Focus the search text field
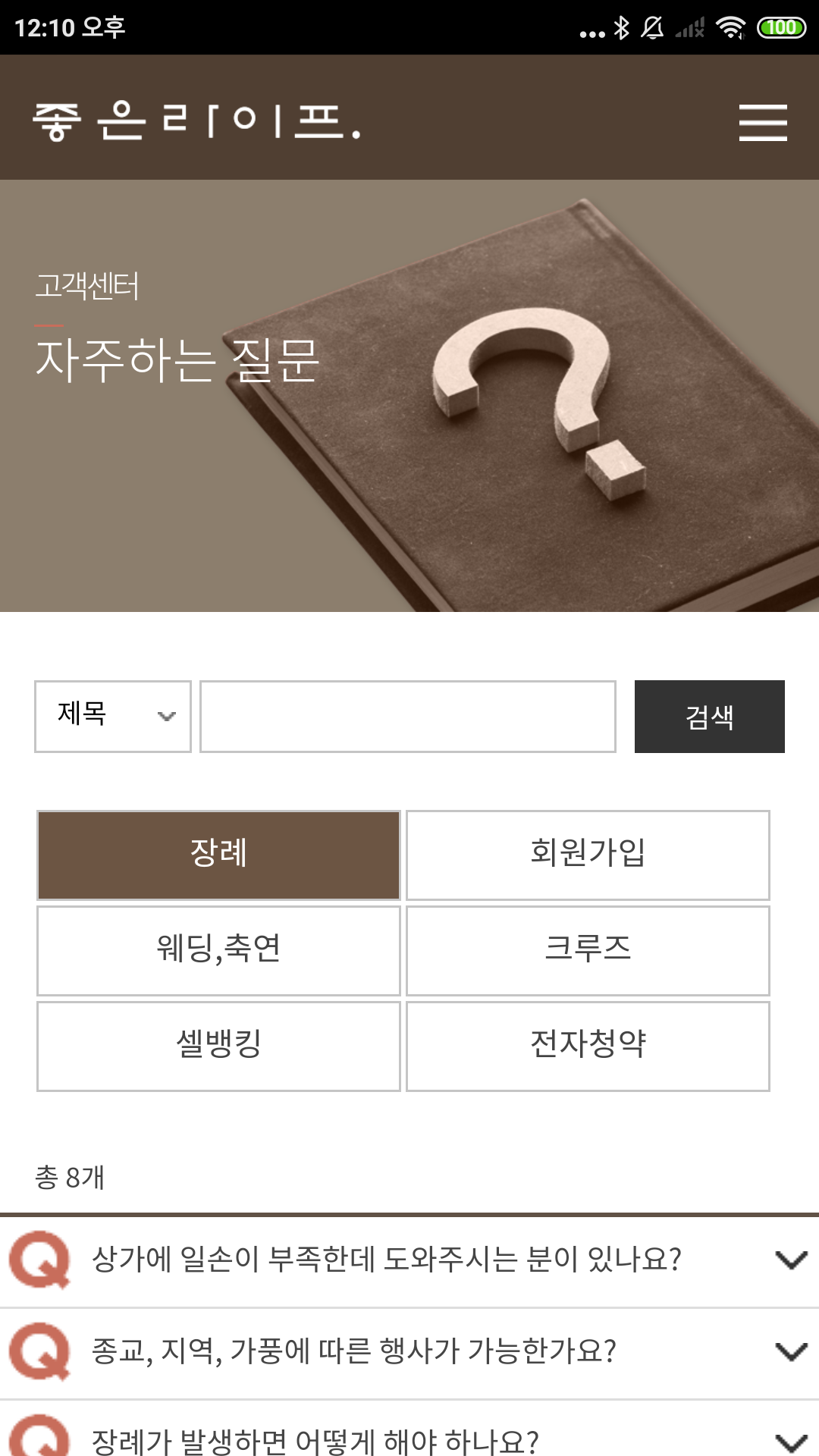This screenshot has height=1456, width=819. pyautogui.click(x=408, y=716)
